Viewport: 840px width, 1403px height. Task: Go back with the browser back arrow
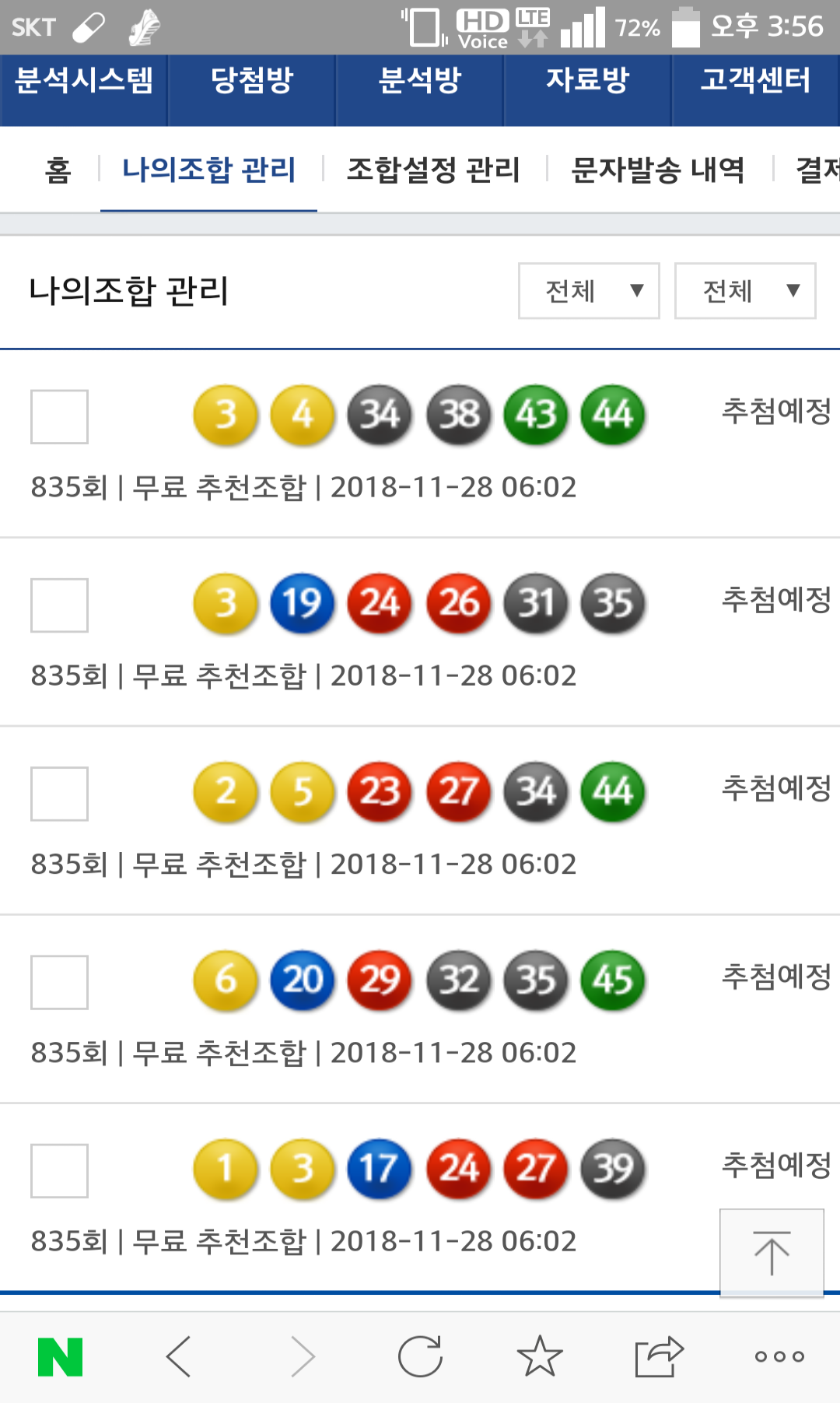point(179,1356)
